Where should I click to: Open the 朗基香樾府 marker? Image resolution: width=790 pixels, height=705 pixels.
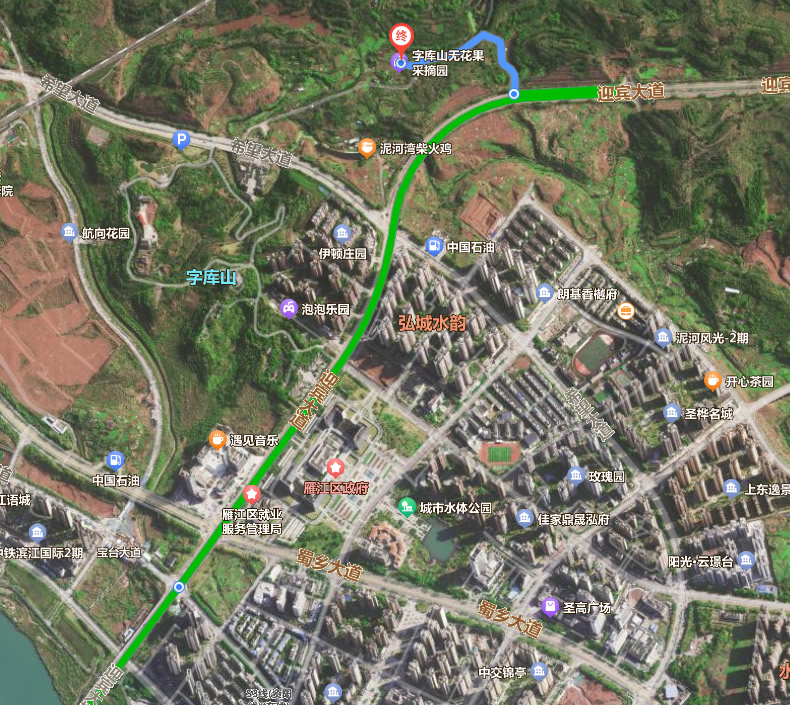click(x=544, y=292)
